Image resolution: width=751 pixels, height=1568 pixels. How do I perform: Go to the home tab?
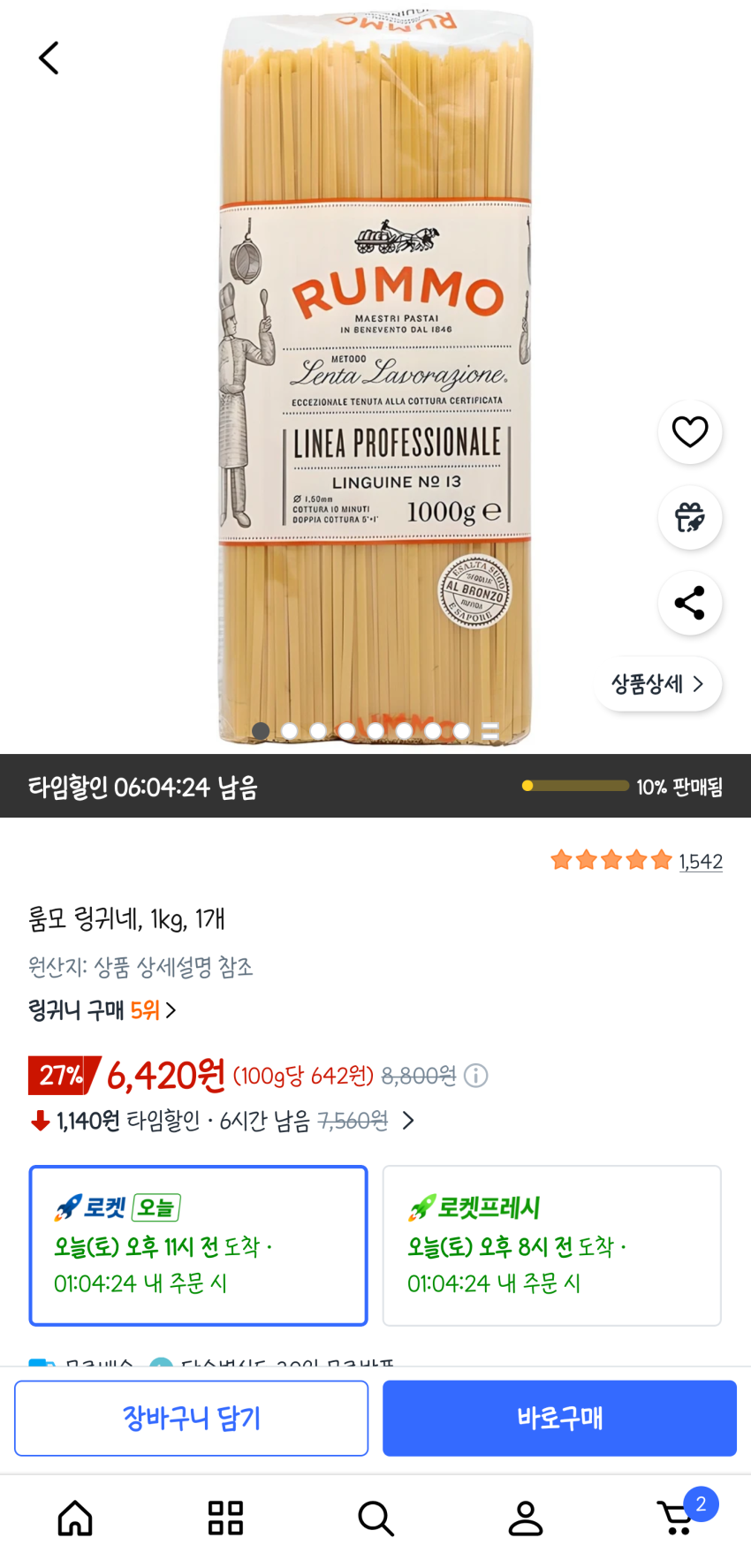(x=75, y=1519)
